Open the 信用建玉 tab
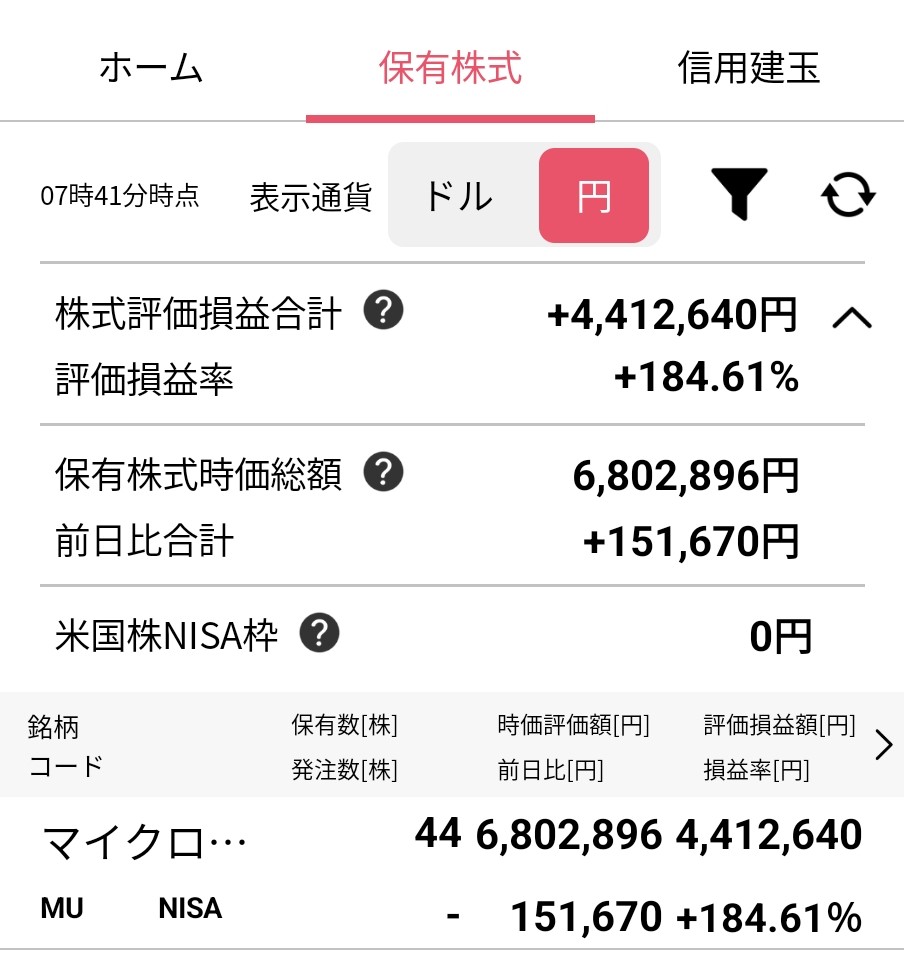The height and width of the screenshot is (973, 904). [750, 67]
